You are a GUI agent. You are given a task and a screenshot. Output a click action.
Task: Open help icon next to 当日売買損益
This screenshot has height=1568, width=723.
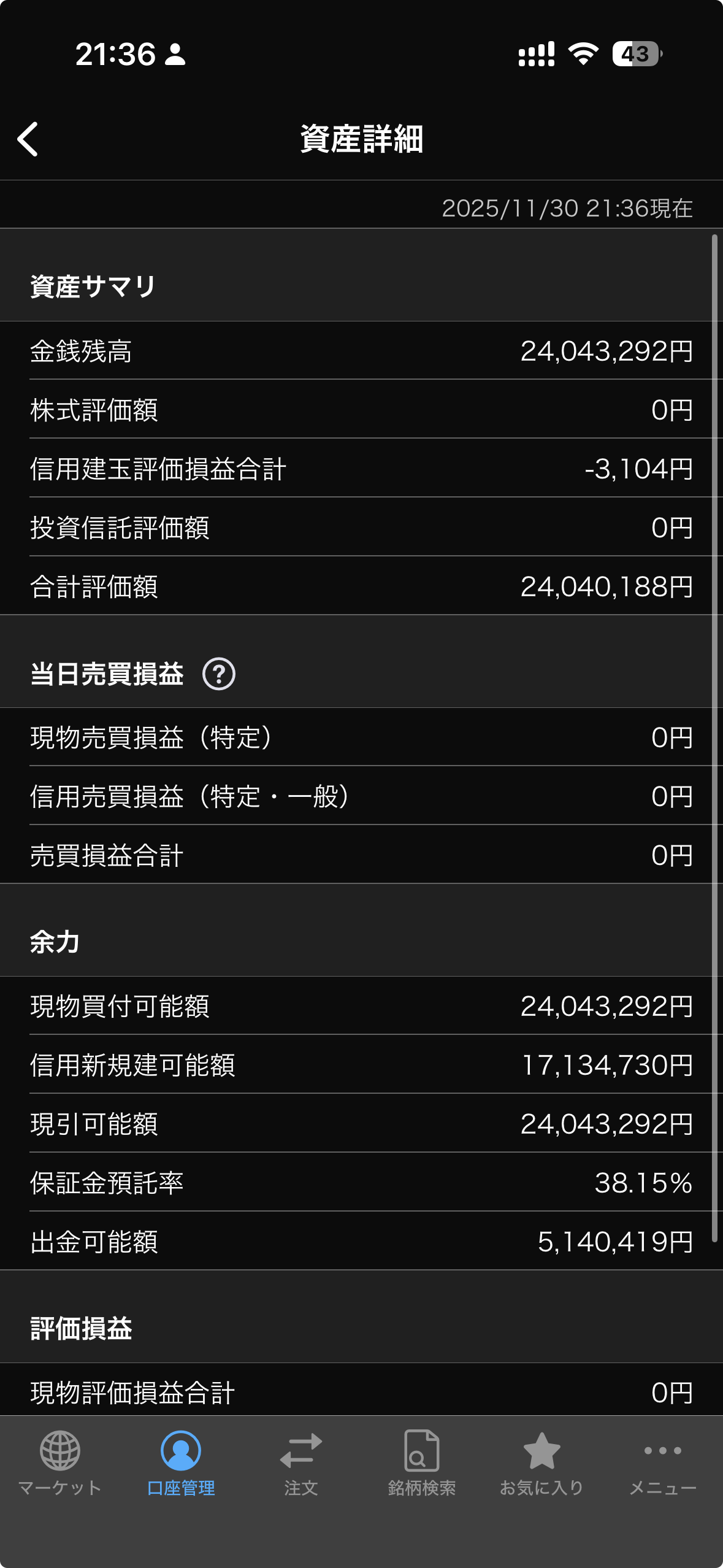coord(219,674)
